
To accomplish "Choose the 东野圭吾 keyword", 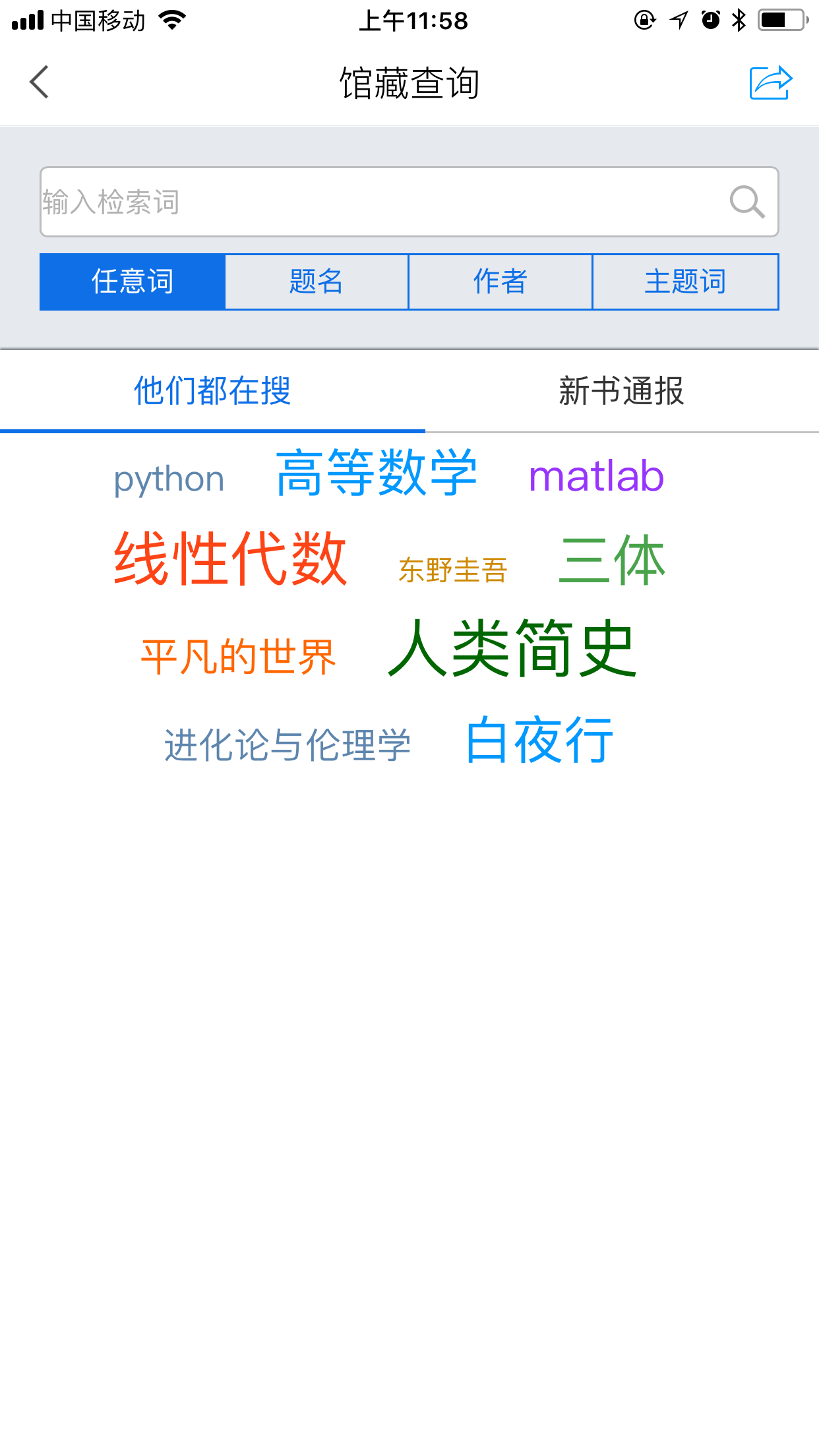I will tap(453, 570).
